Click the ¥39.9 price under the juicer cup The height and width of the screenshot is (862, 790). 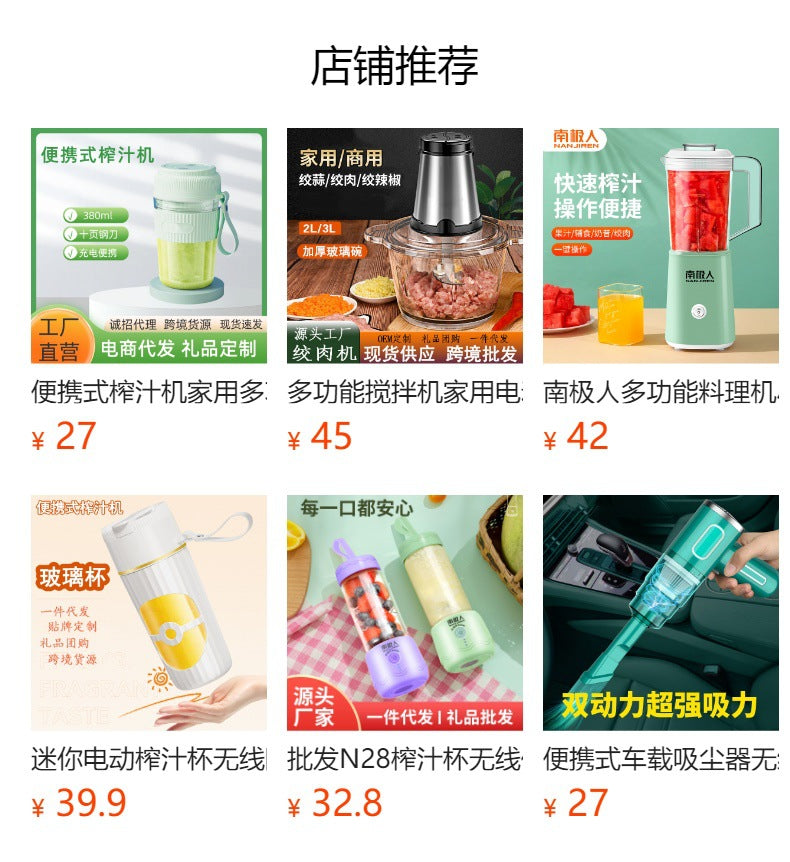coord(66,802)
